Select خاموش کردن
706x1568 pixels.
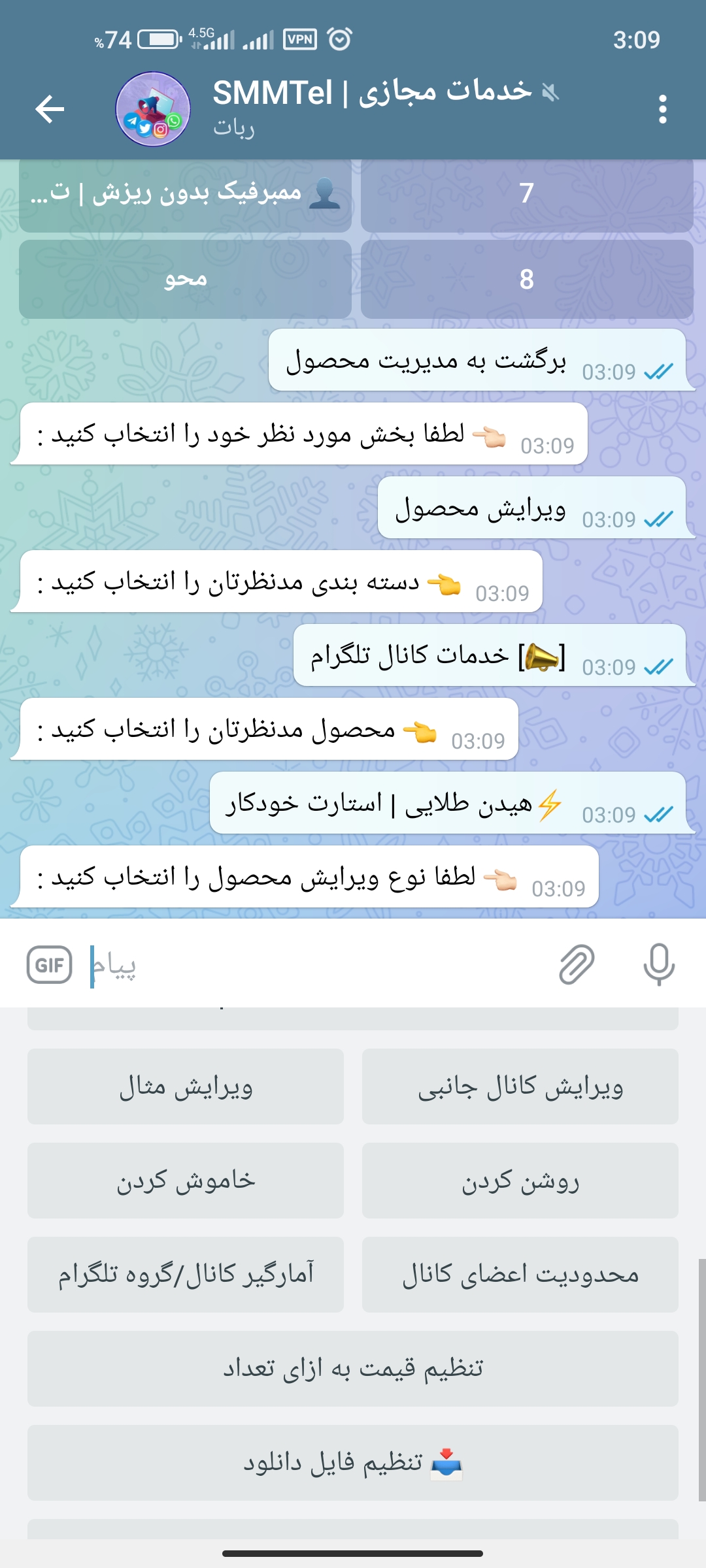tap(185, 1181)
